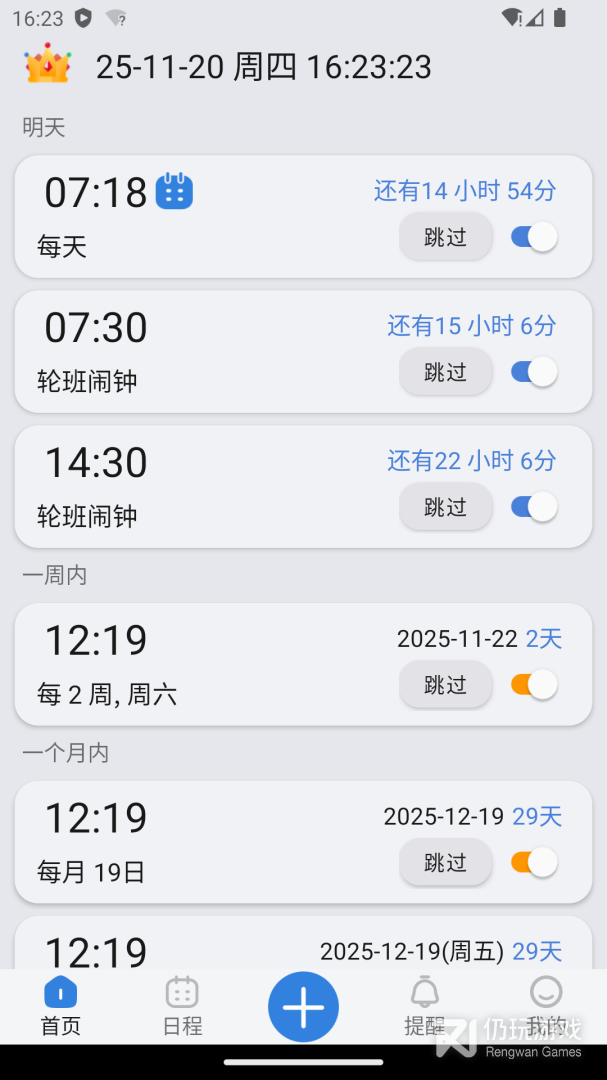The height and width of the screenshot is (1080, 607).
Task: Skip the 07:18 daily alarm
Action: click(x=445, y=237)
